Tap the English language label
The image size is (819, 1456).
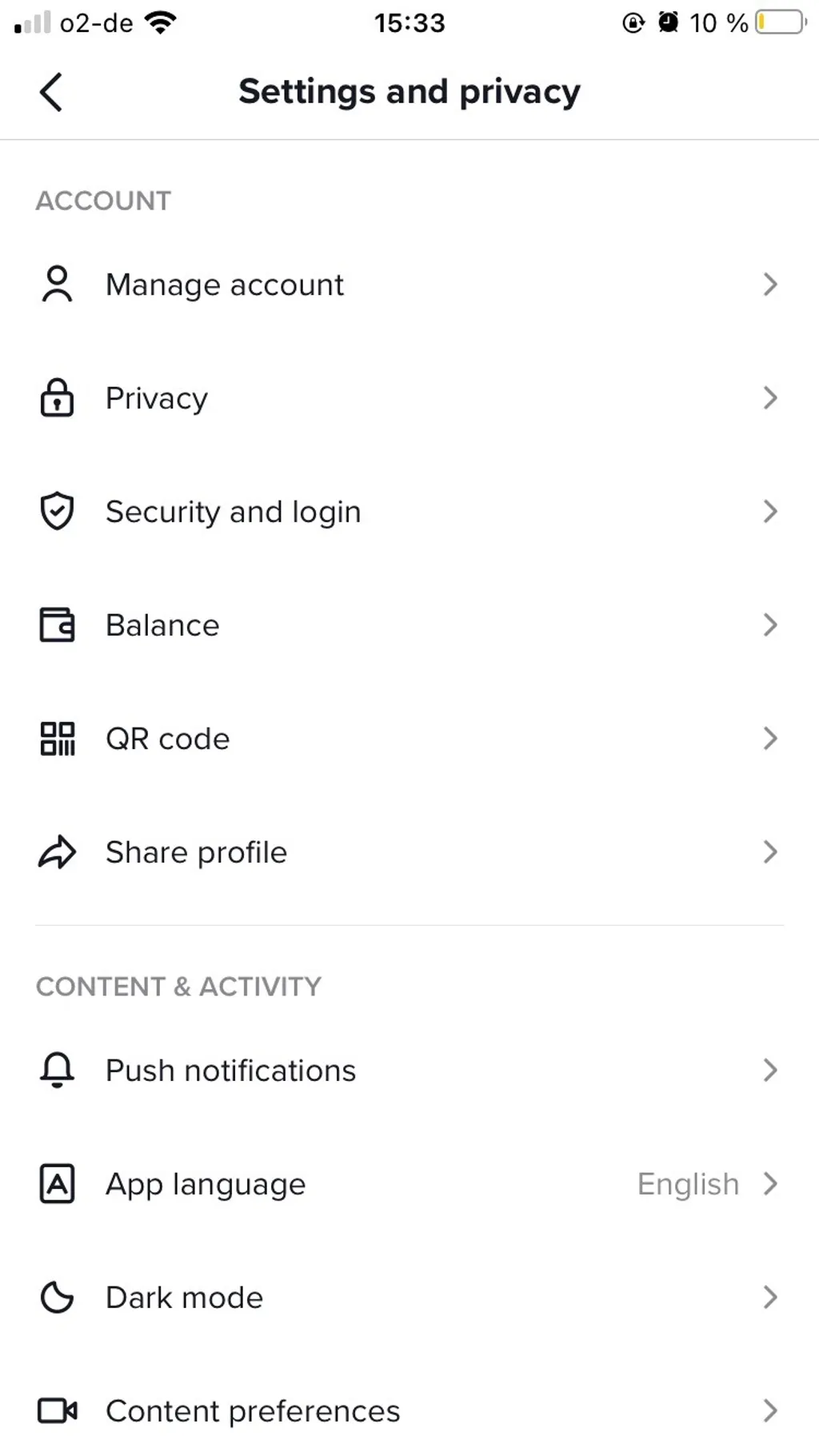(686, 1184)
